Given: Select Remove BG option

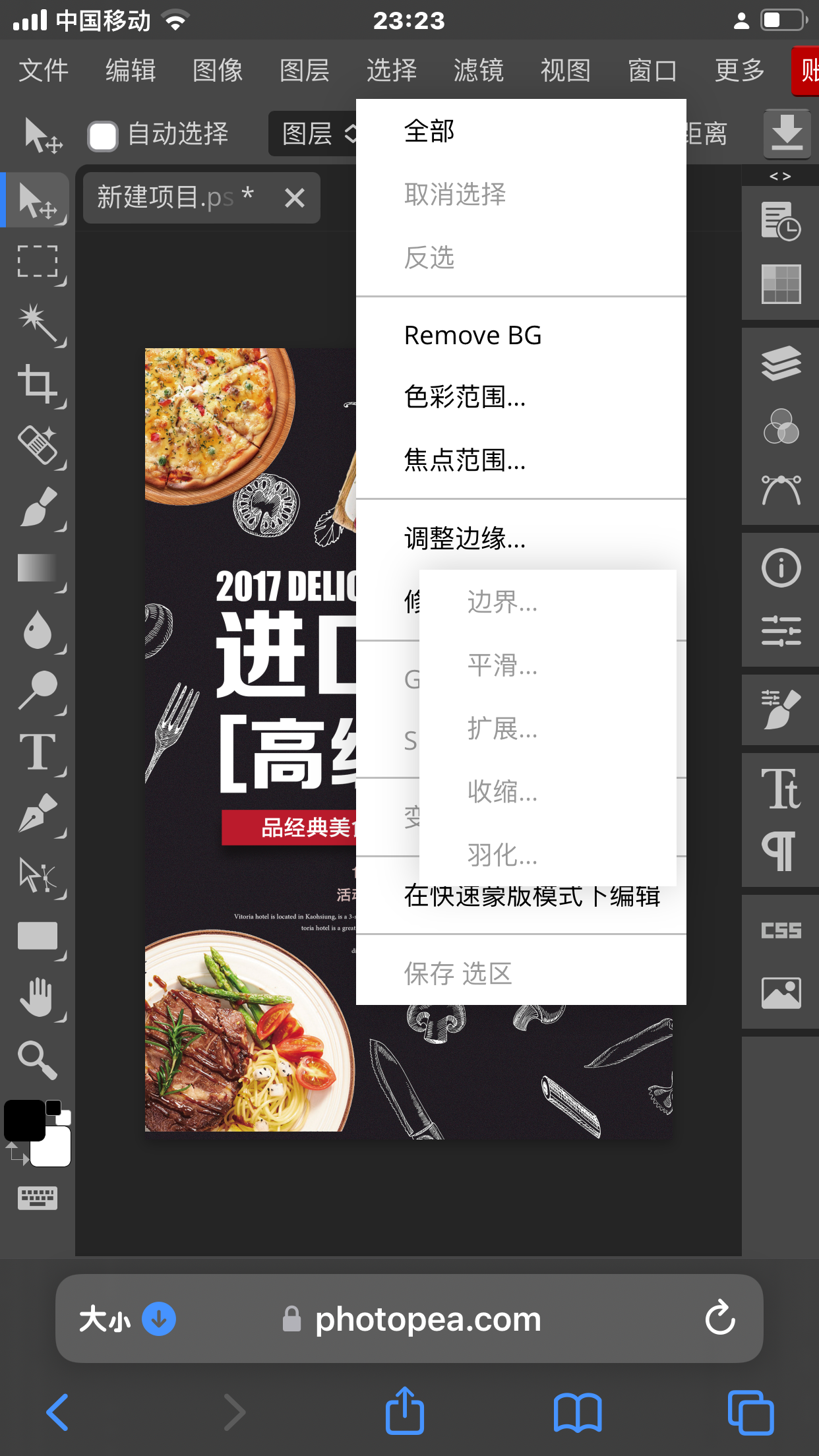Looking at the screenshot, I should pyautogui.click(x=473, y=336).
